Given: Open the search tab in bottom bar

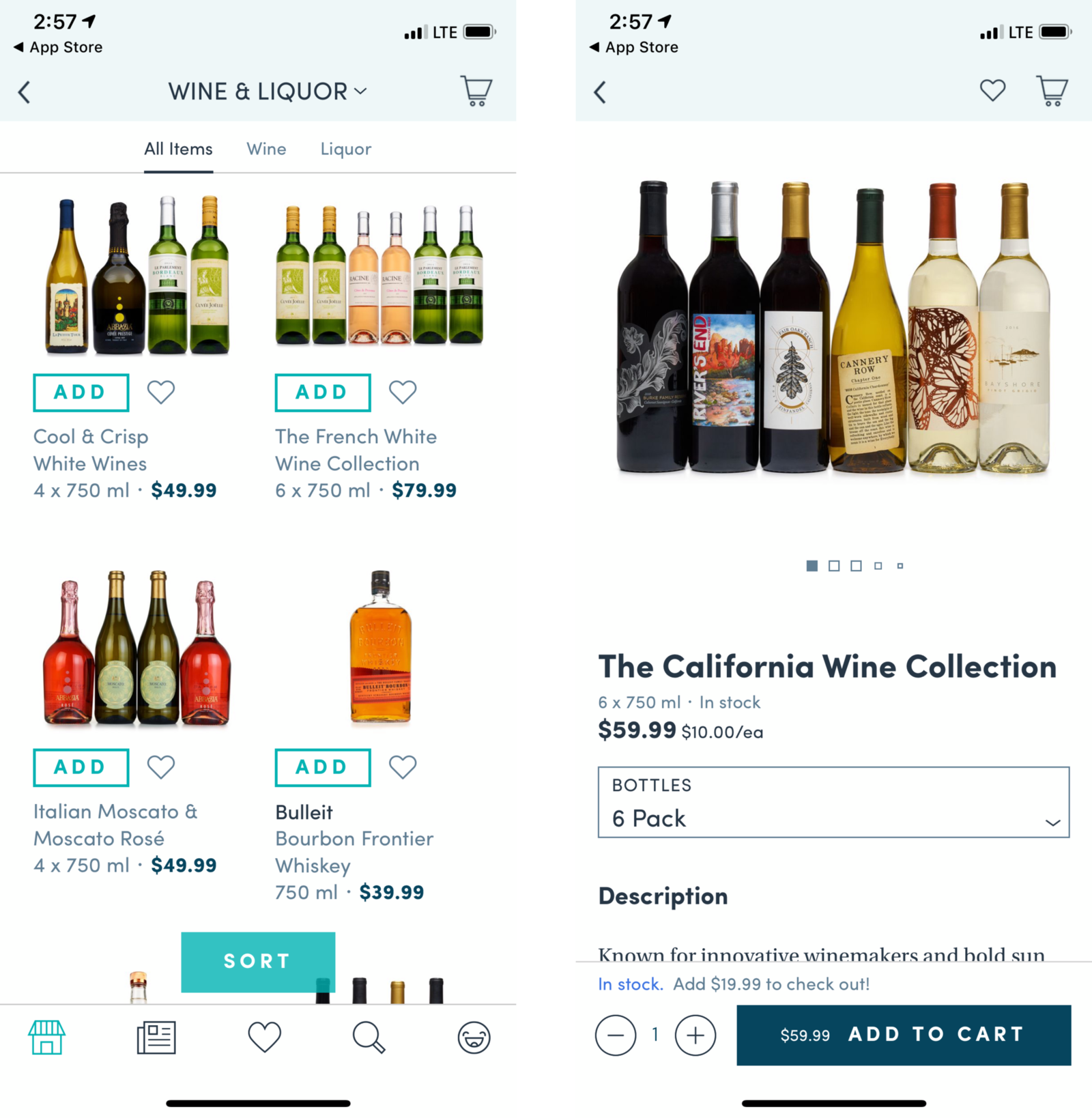Looking at the screenshot, I should [369, 1037].
